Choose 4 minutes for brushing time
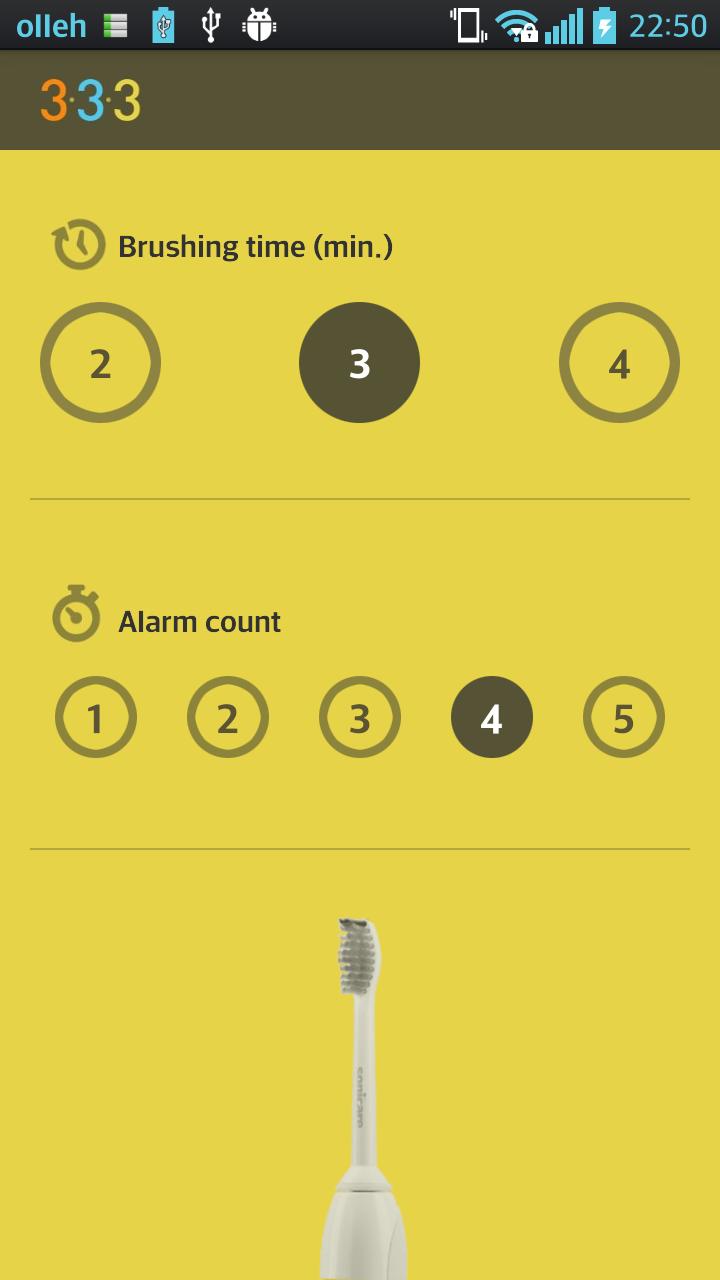Image resolution: width=720 pixels, height=1280 pixels. click(619, 362)
